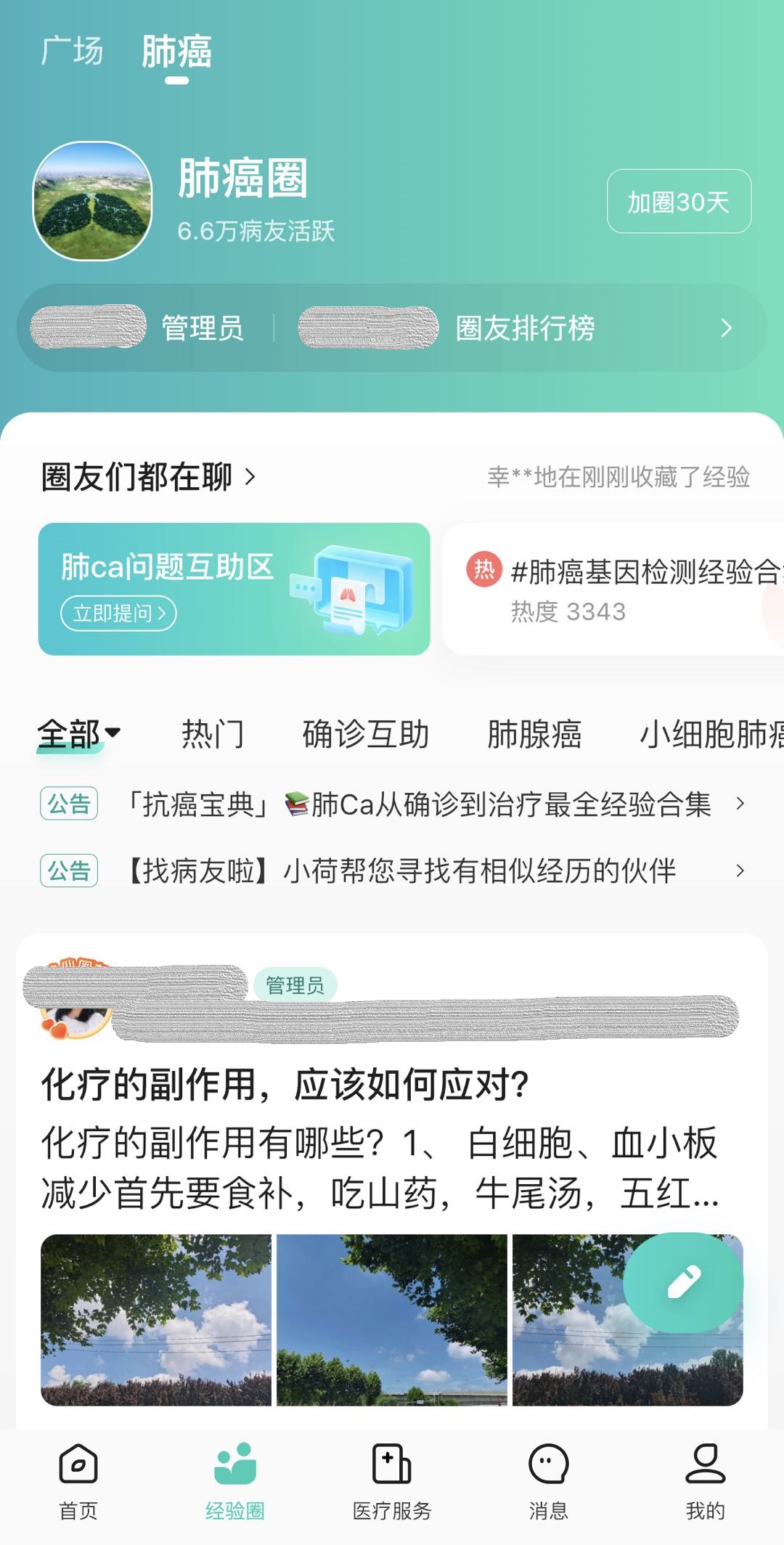Expand the 圈友排行榜 ranking with chevron
The image size is (784, 1545).
pos(728,328)
